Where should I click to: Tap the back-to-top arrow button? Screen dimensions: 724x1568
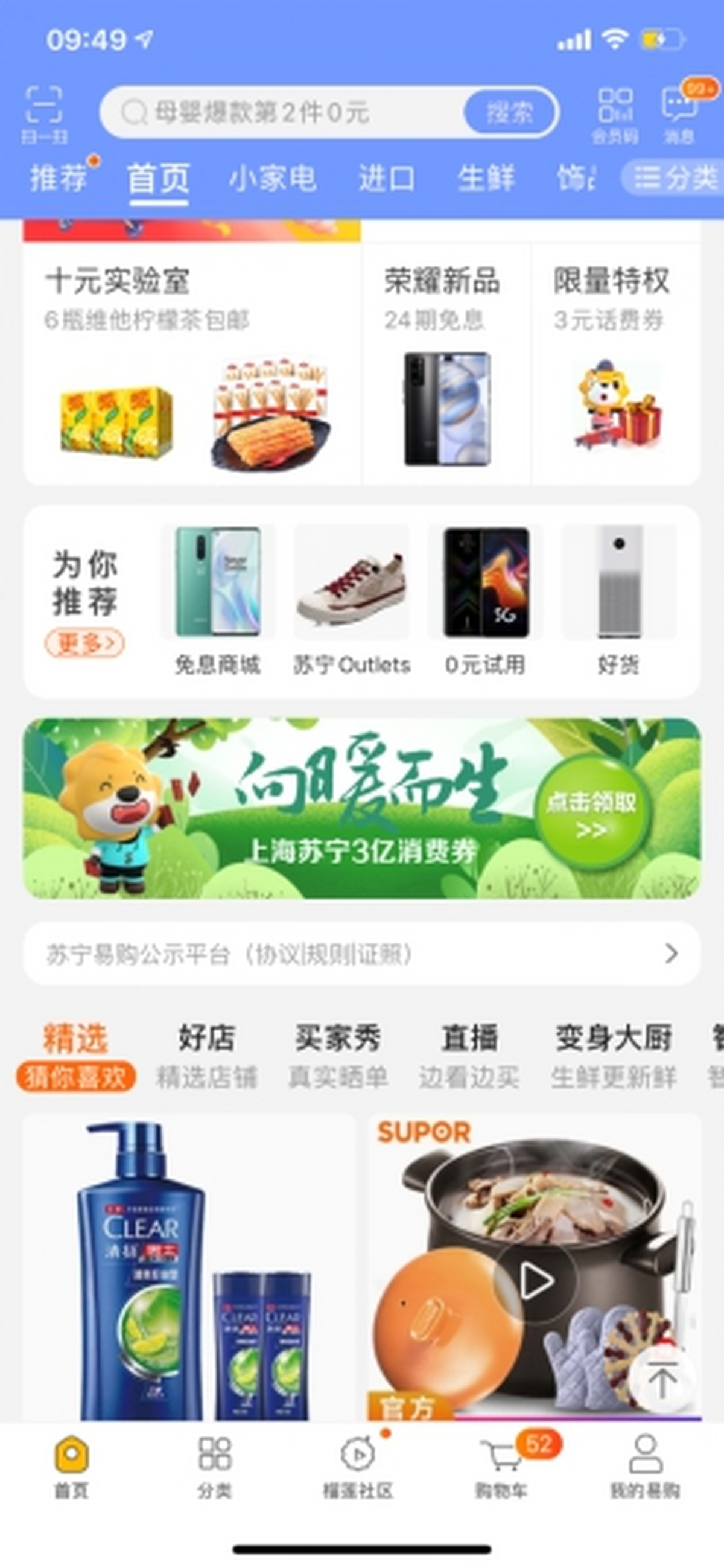662,1379
